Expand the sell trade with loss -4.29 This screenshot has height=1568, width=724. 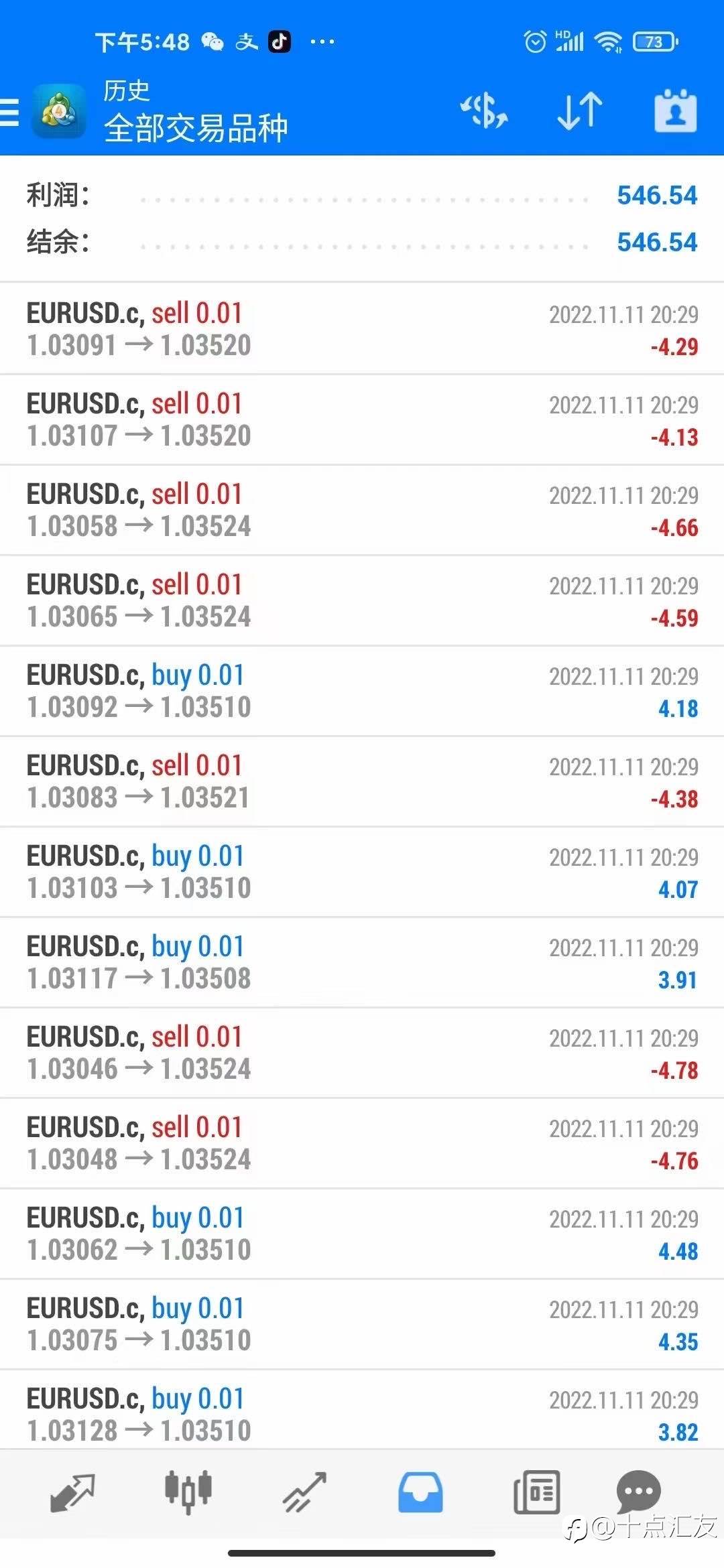point(362,329)
